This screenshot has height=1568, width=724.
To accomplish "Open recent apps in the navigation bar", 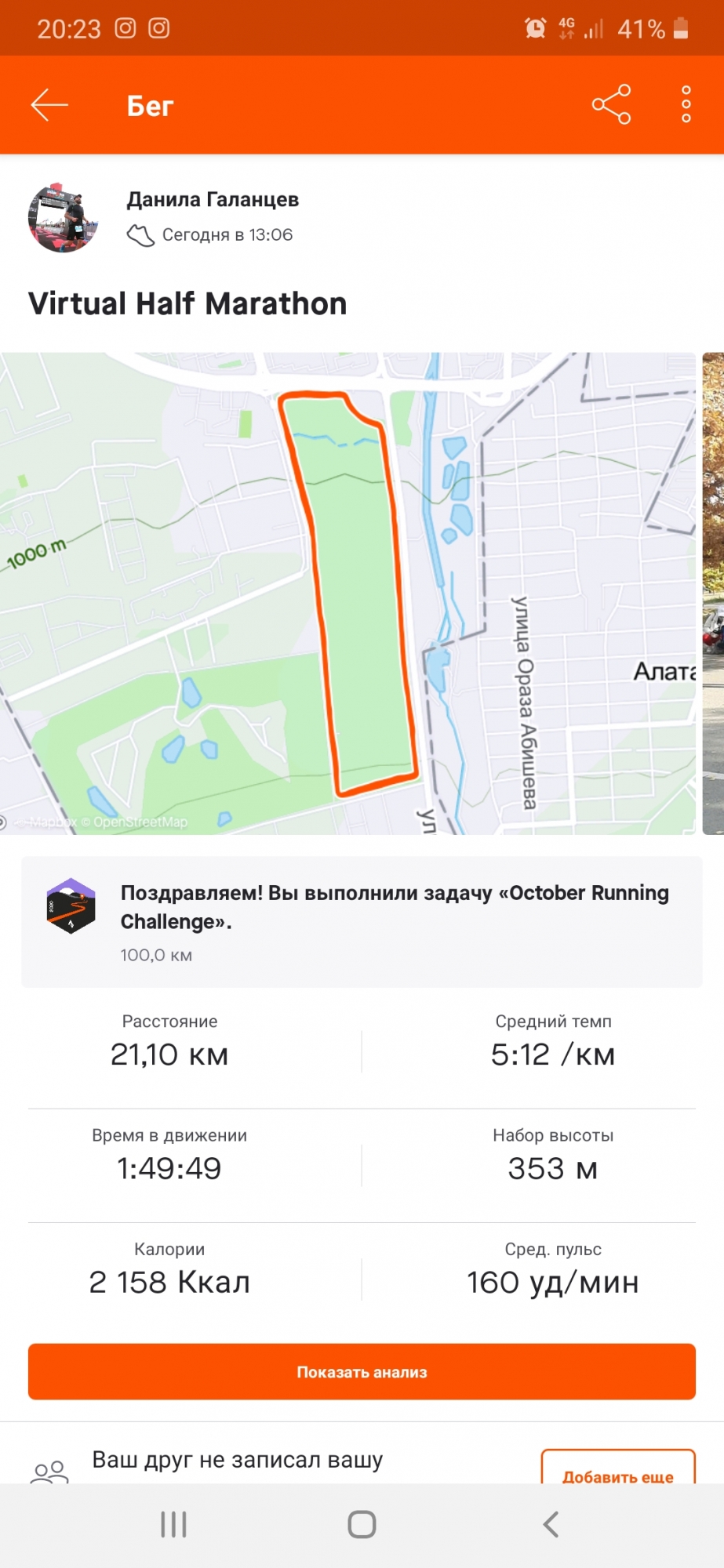I will [173, 1525].
